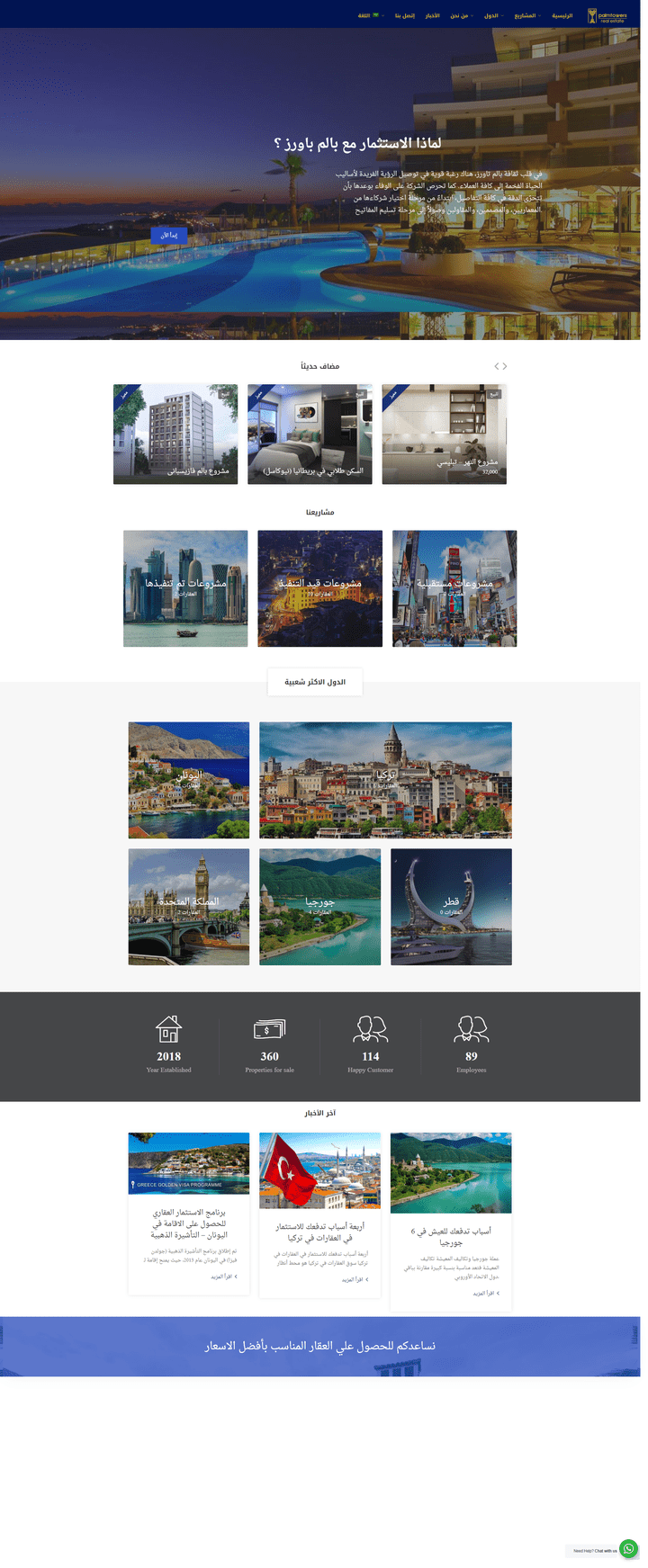The width and height of the screenshot is (648, 1568).
Task: Open the قطر country tile
Action: click(451, 907)
